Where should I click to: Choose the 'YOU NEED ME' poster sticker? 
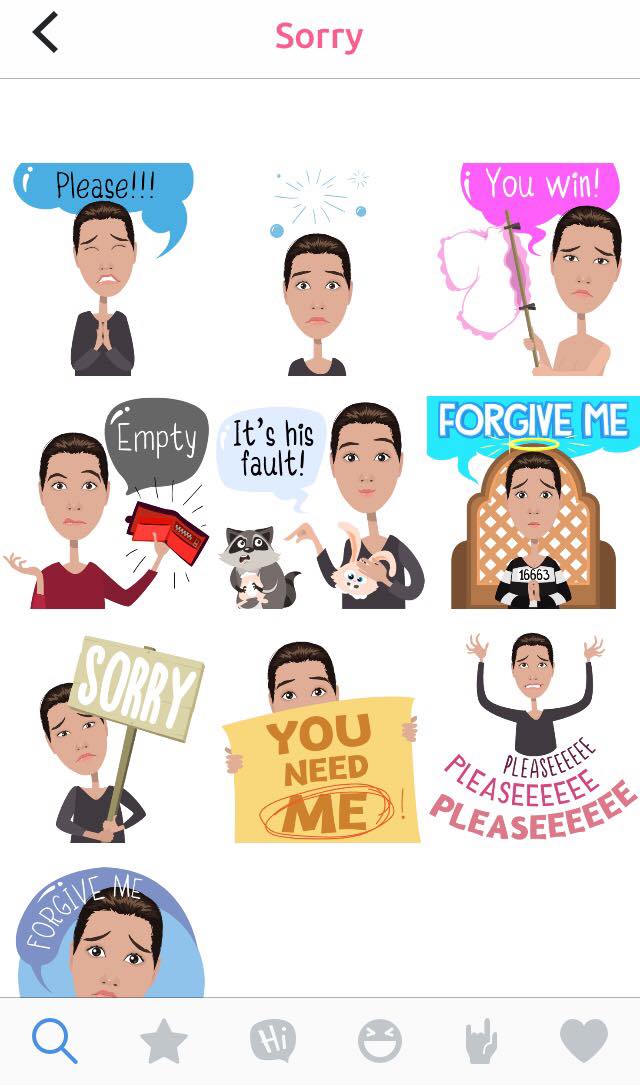[320, 745]
